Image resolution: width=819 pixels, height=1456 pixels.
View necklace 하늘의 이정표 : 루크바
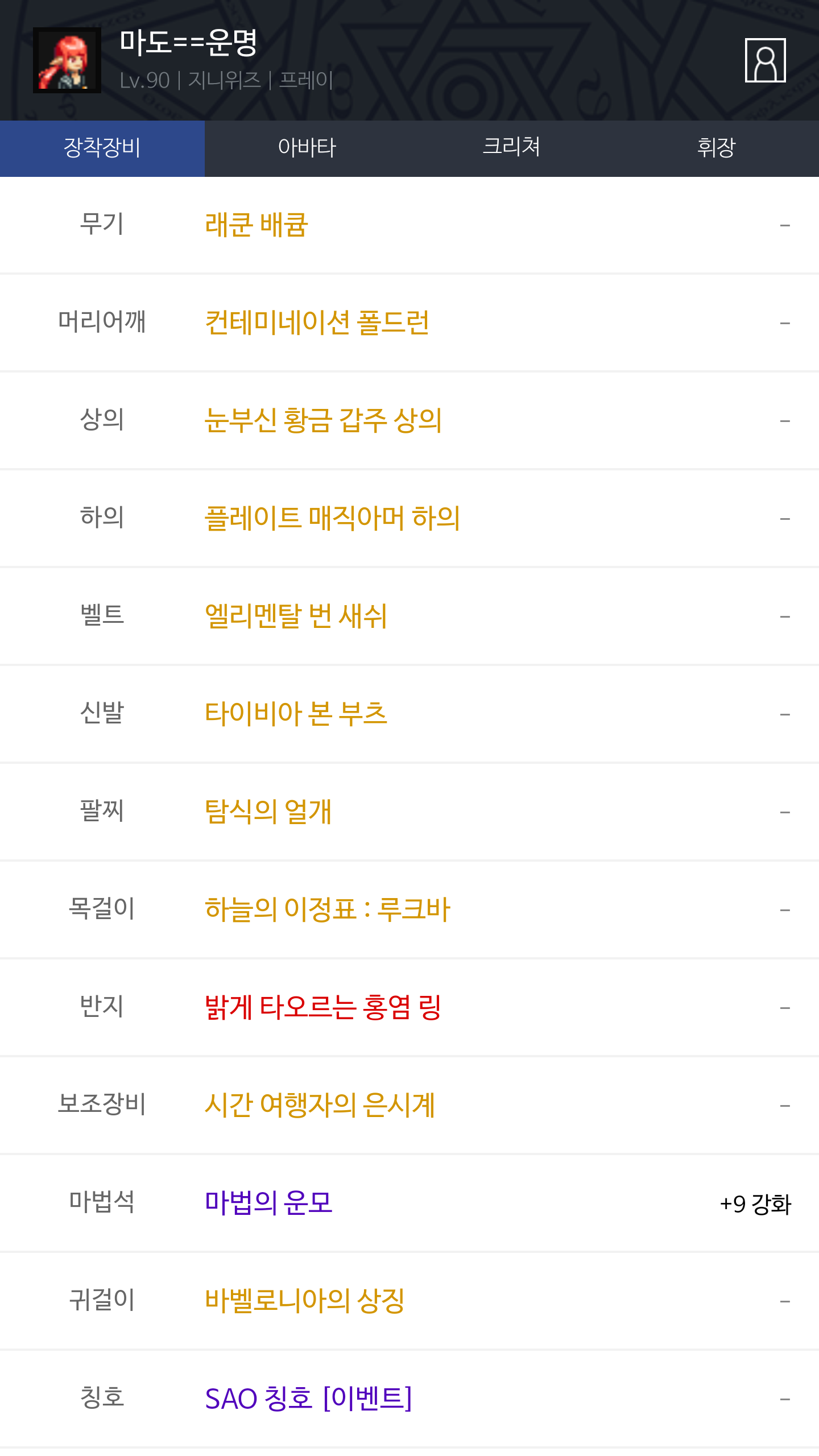pos(328,910)
